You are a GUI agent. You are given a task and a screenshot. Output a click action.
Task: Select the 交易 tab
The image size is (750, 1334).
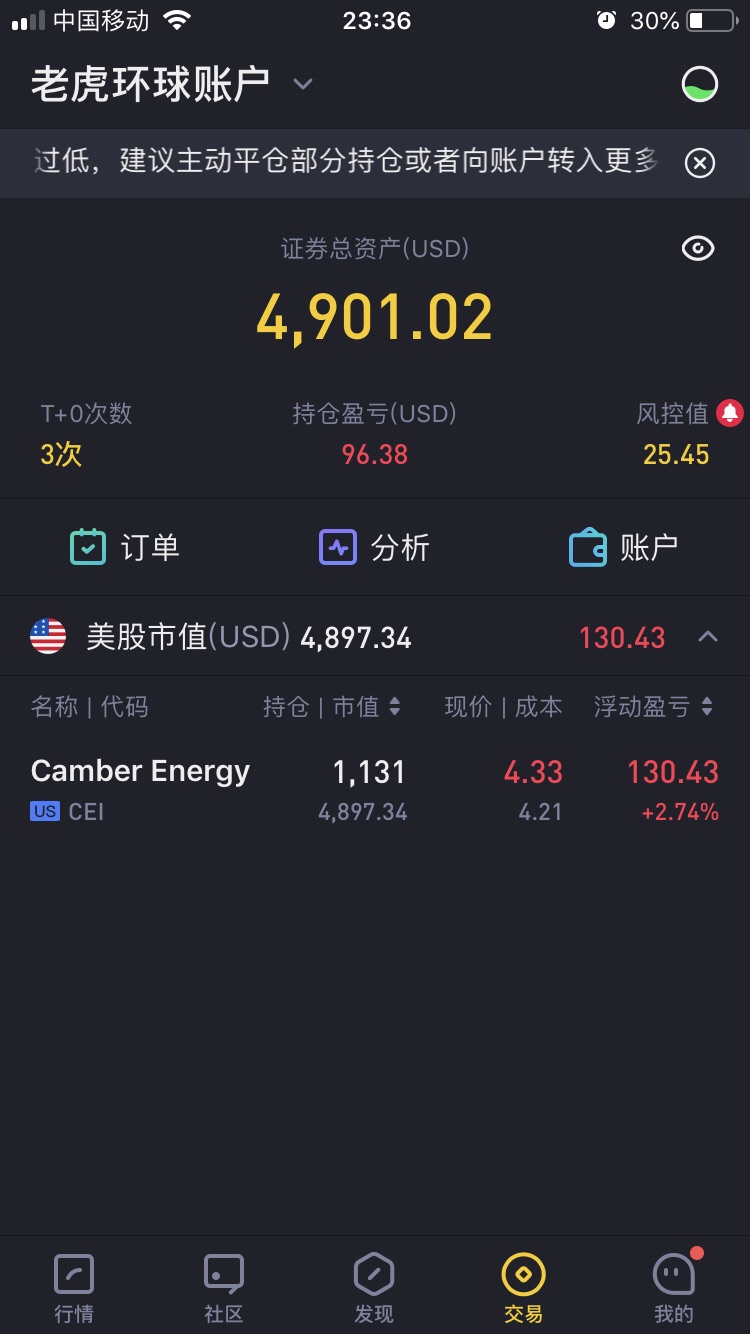[524, 1288]
